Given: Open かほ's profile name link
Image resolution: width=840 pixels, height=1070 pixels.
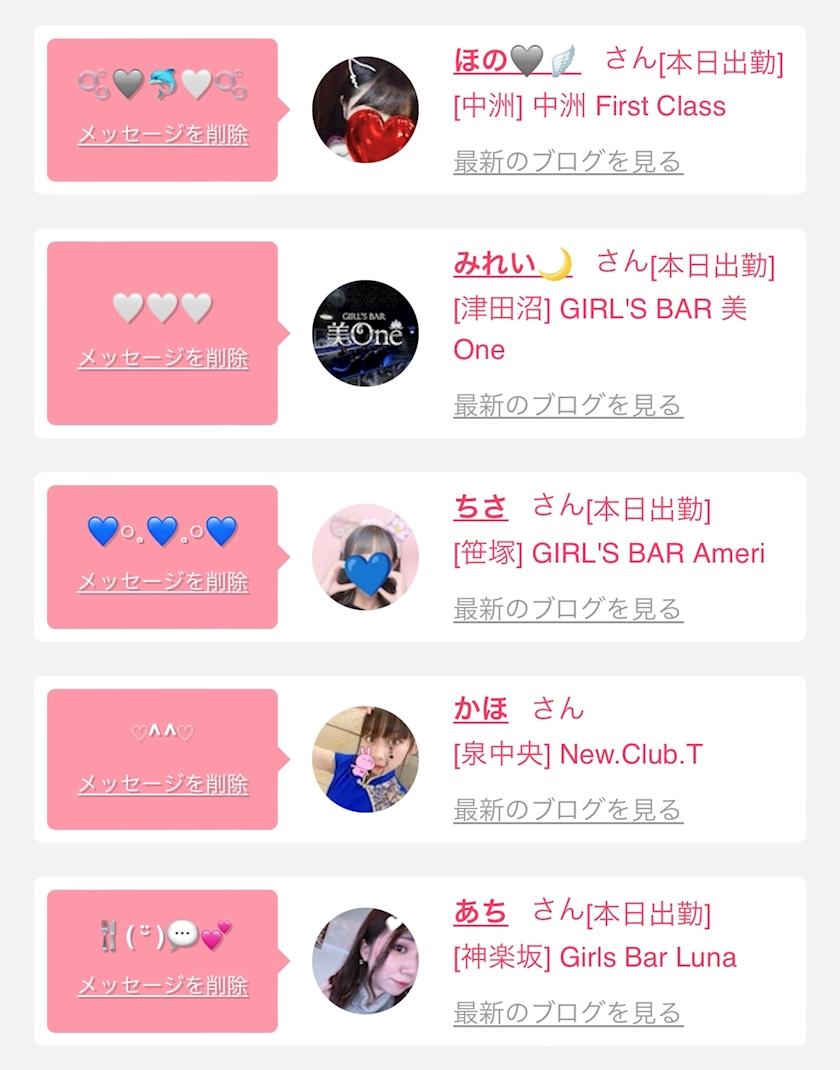Looking at the screenshot, I should (480, 709).
